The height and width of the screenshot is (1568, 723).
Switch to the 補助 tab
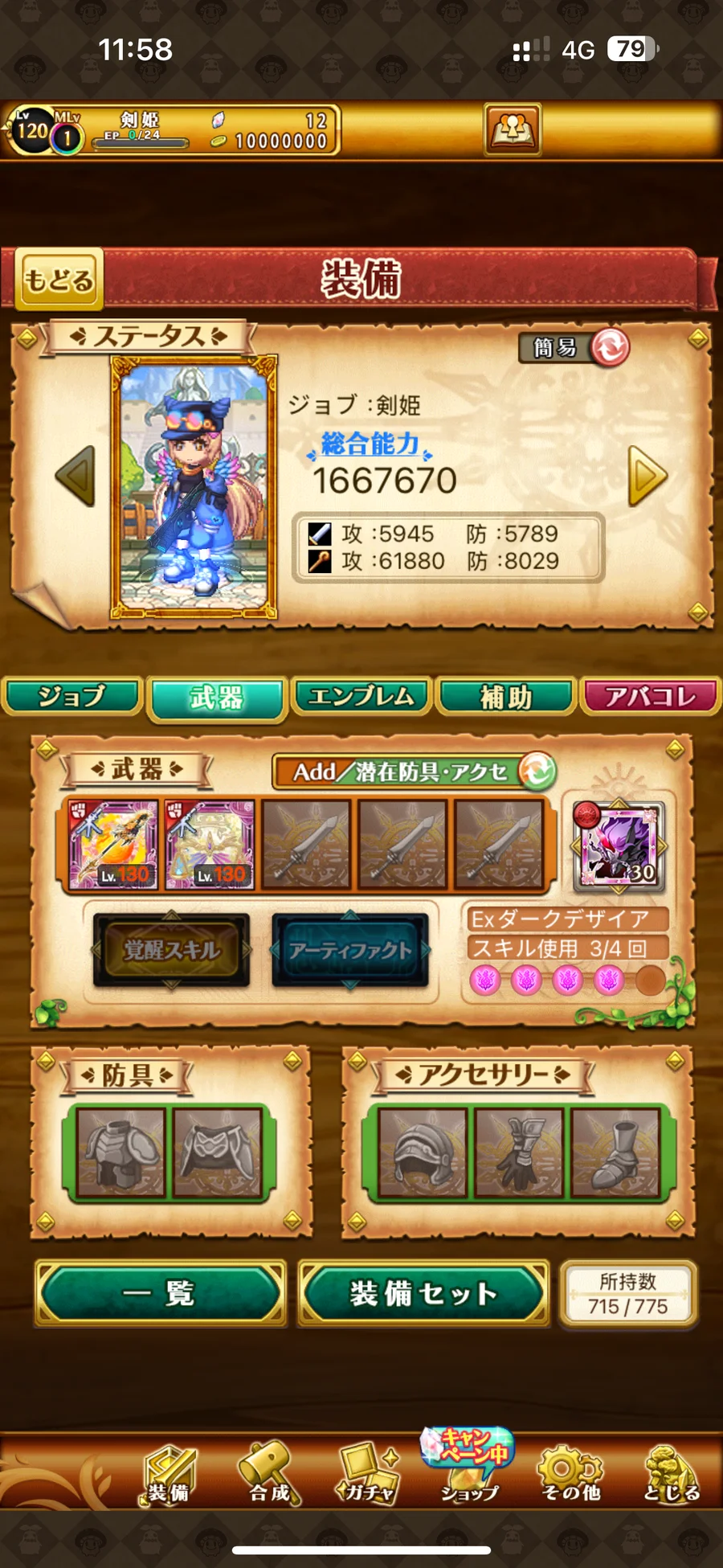pos(506,696)
